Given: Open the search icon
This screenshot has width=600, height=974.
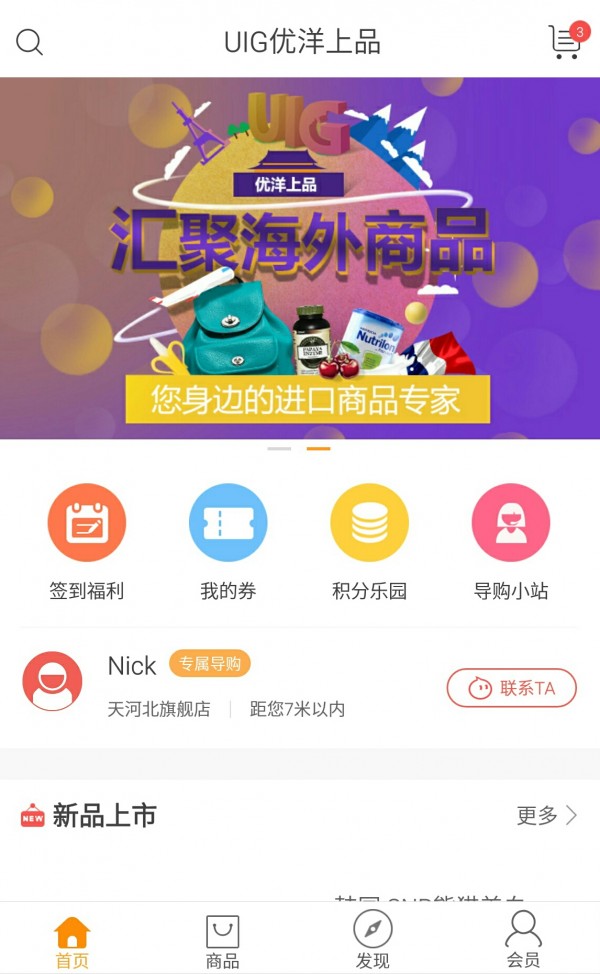Looking at the screenshot, I should pyautogui.click(x=30, y=43).
